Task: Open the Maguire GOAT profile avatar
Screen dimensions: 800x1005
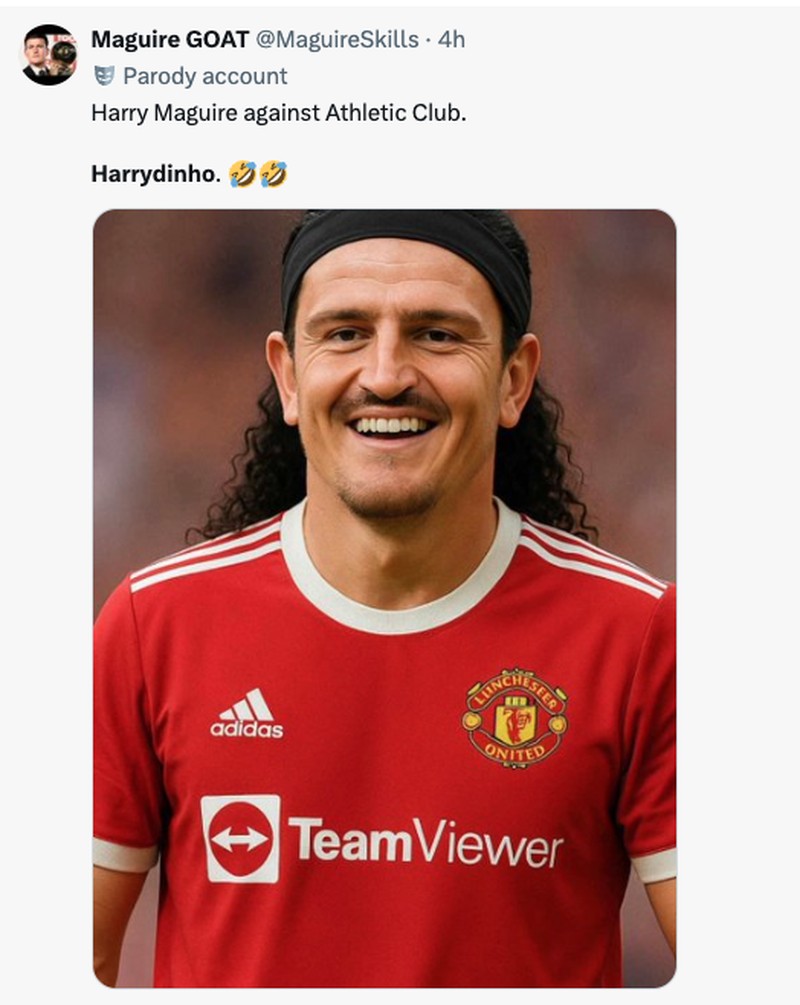Action: click(48, 54)
